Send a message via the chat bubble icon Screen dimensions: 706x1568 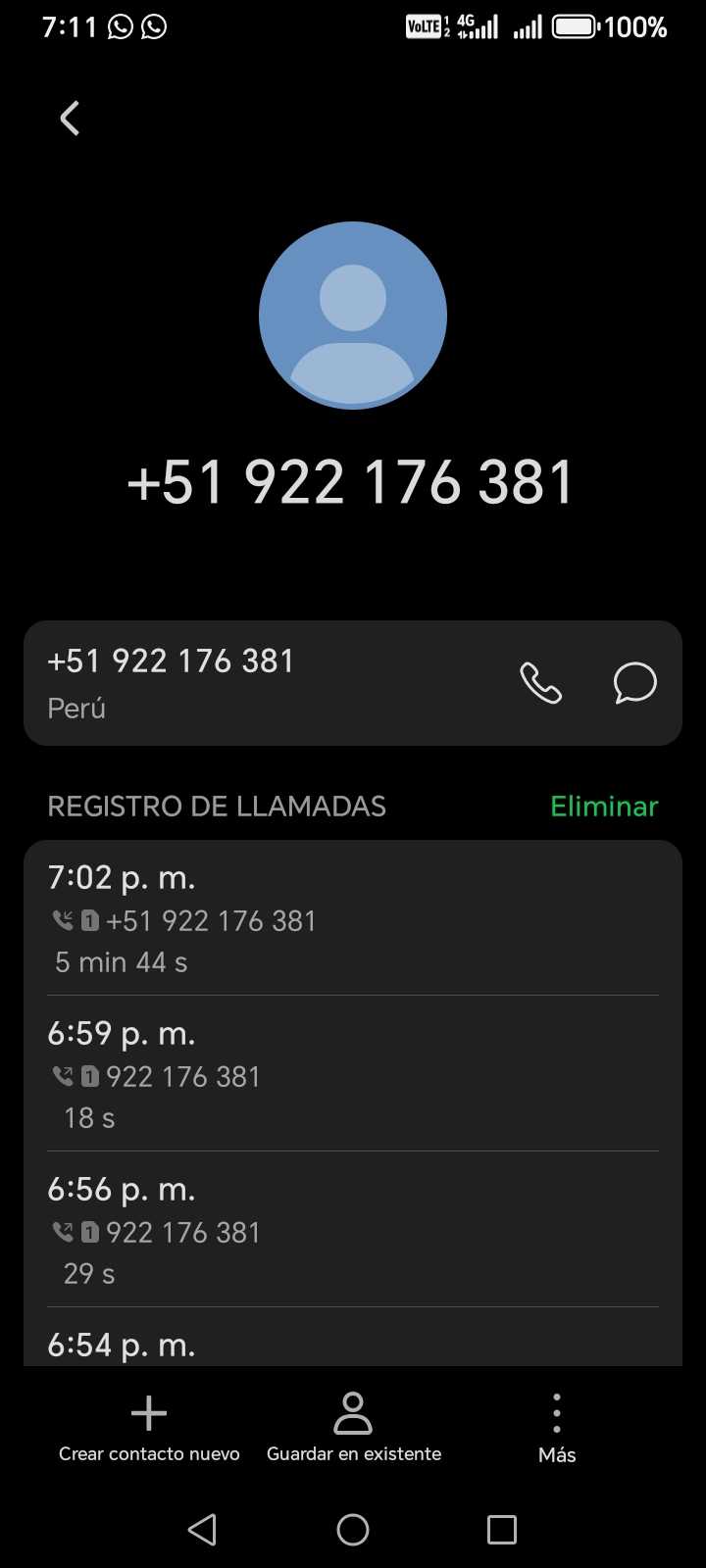point(634,683)
